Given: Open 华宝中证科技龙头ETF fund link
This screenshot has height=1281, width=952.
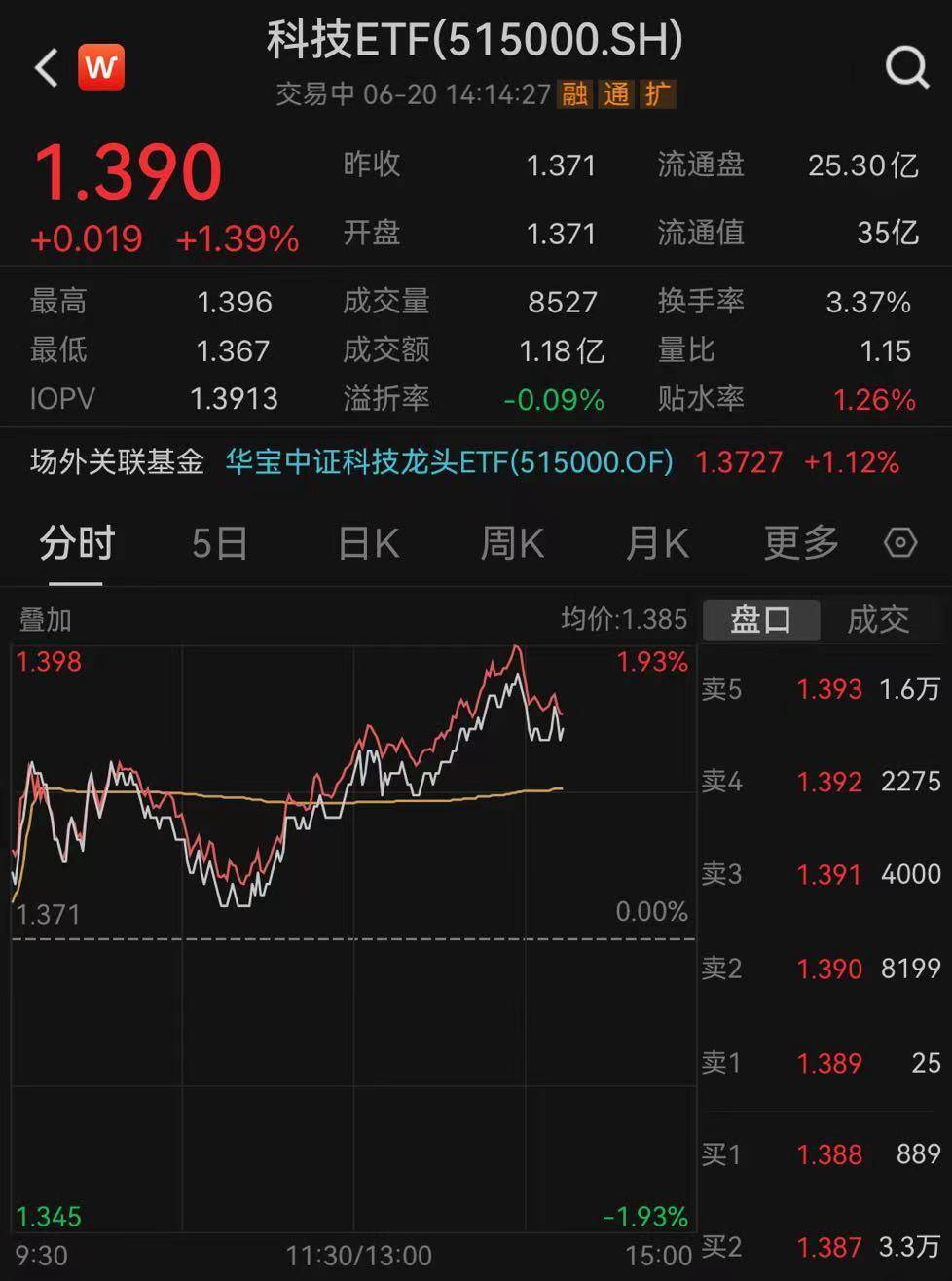Looking at the screenshot, I should coord(448,463).
